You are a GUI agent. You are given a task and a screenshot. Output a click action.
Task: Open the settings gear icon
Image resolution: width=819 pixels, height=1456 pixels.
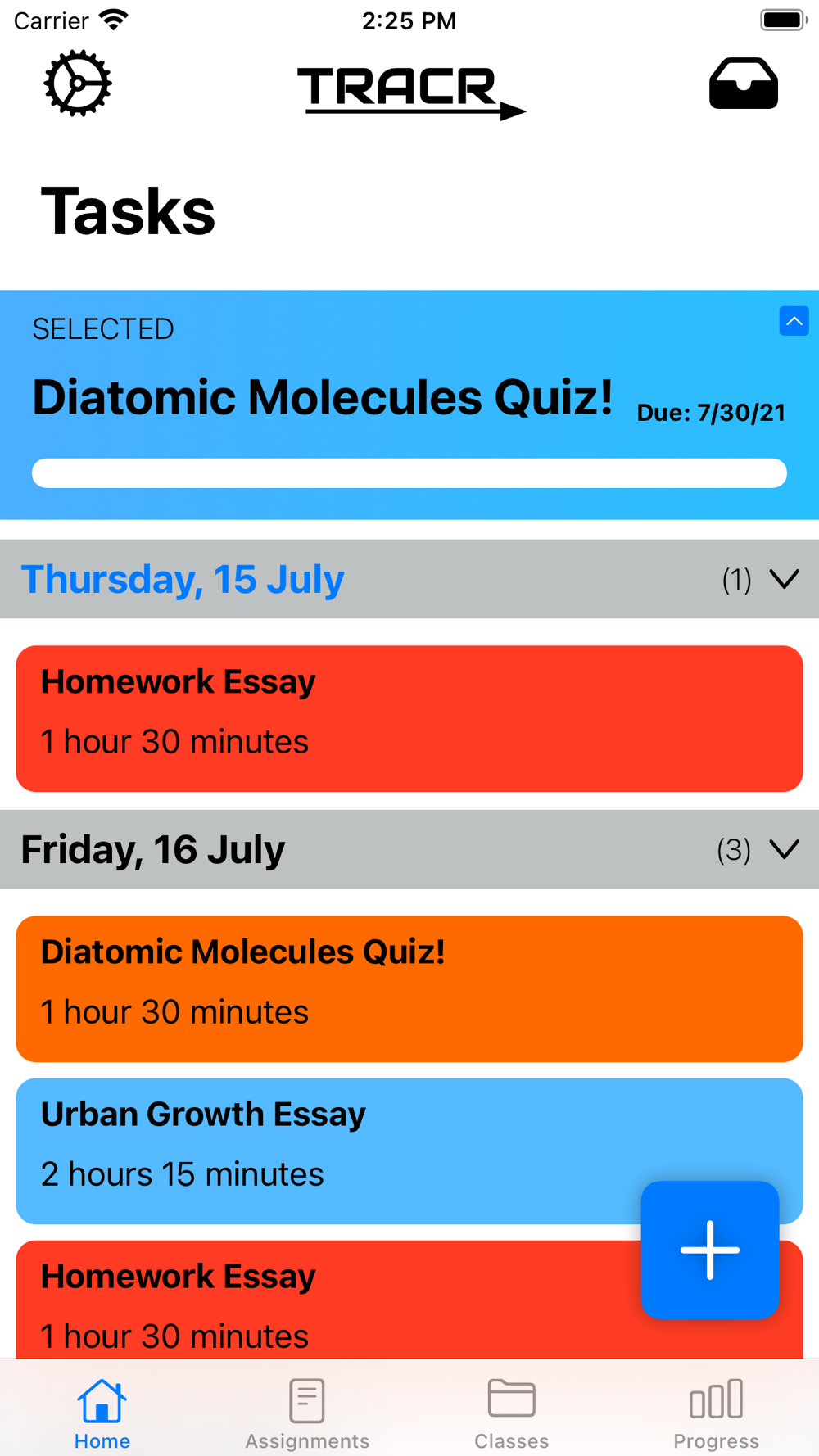78,84
